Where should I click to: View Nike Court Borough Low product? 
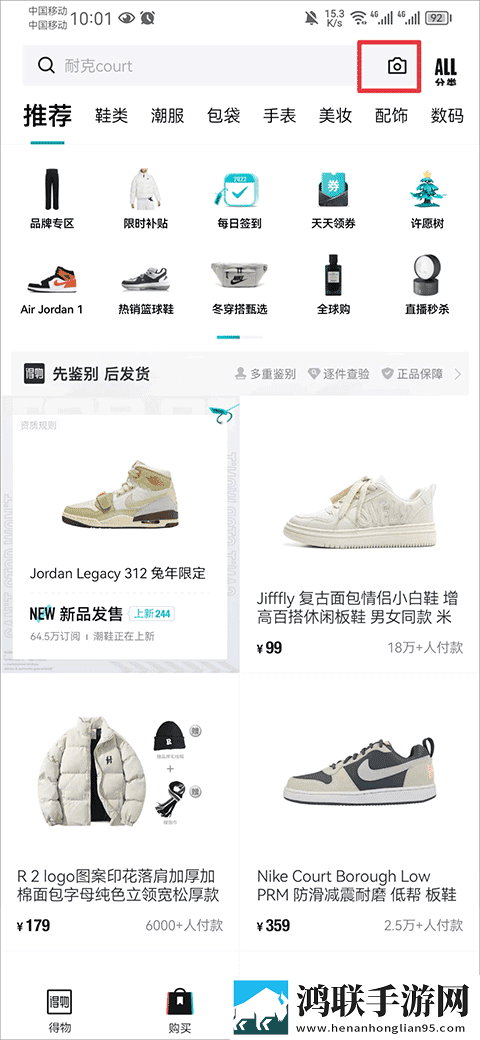tap(360, 812)
